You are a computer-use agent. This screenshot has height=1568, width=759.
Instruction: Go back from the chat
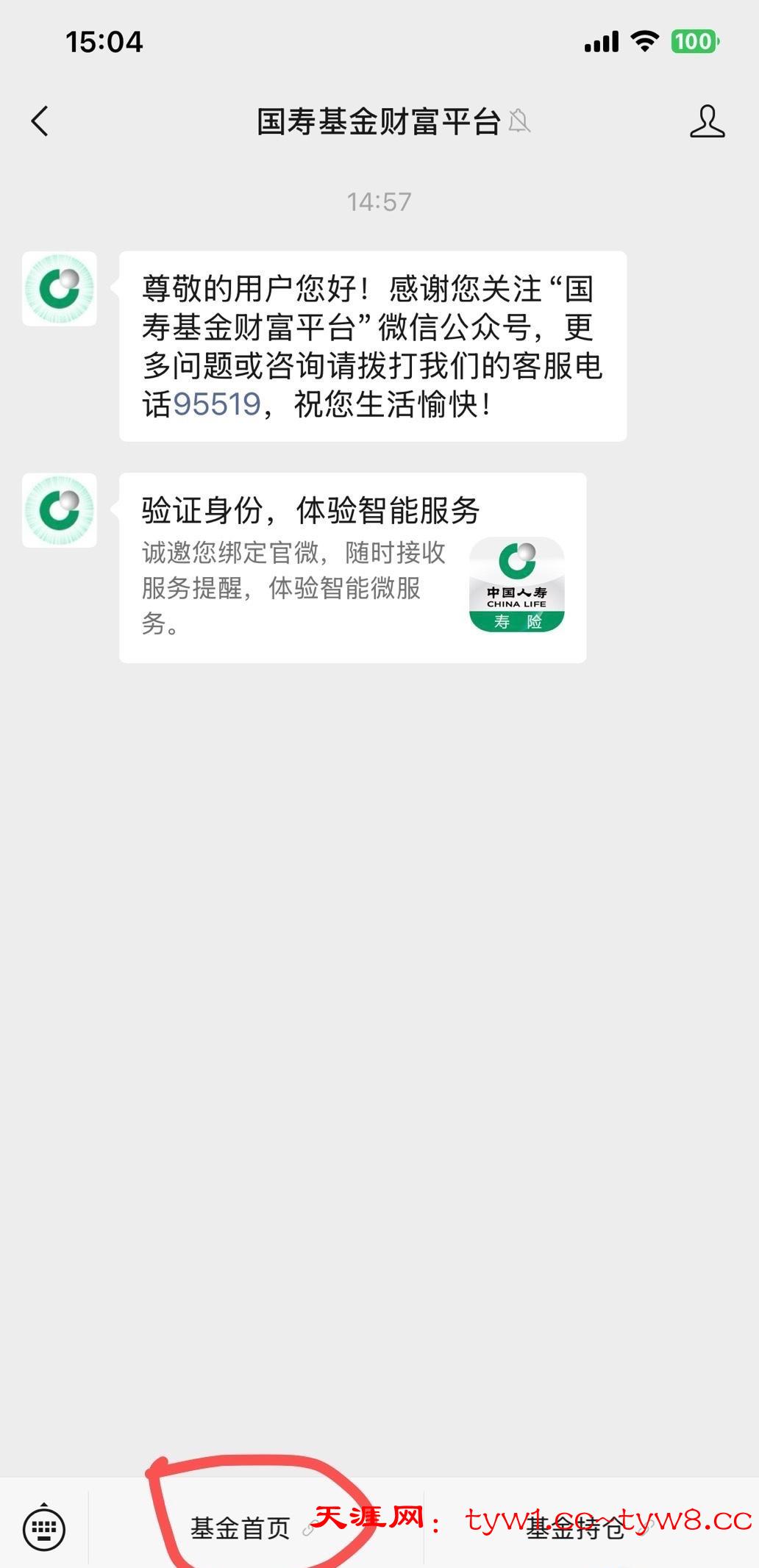click(40, 121)
